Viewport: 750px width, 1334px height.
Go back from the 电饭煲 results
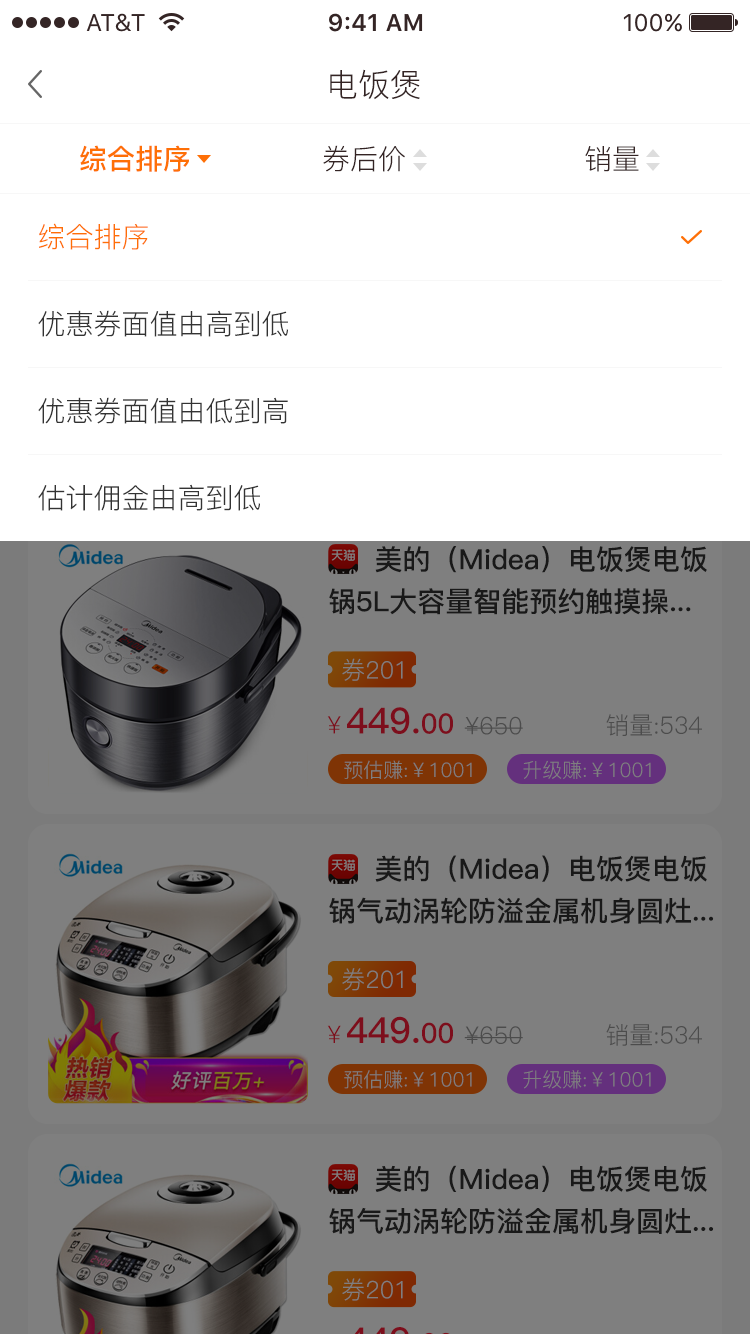(36, 84)
